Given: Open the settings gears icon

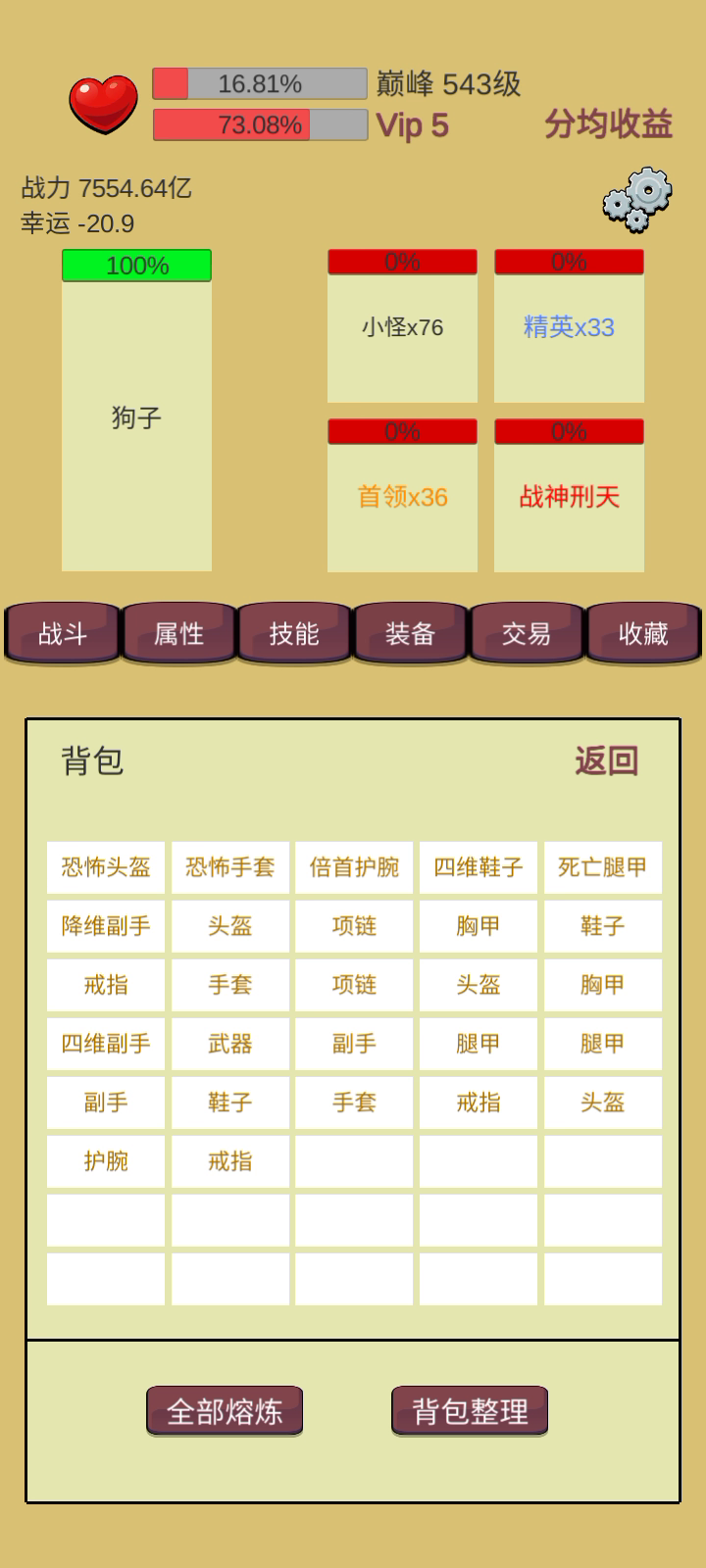Looking at the screenshot, I should pos(637,200).
